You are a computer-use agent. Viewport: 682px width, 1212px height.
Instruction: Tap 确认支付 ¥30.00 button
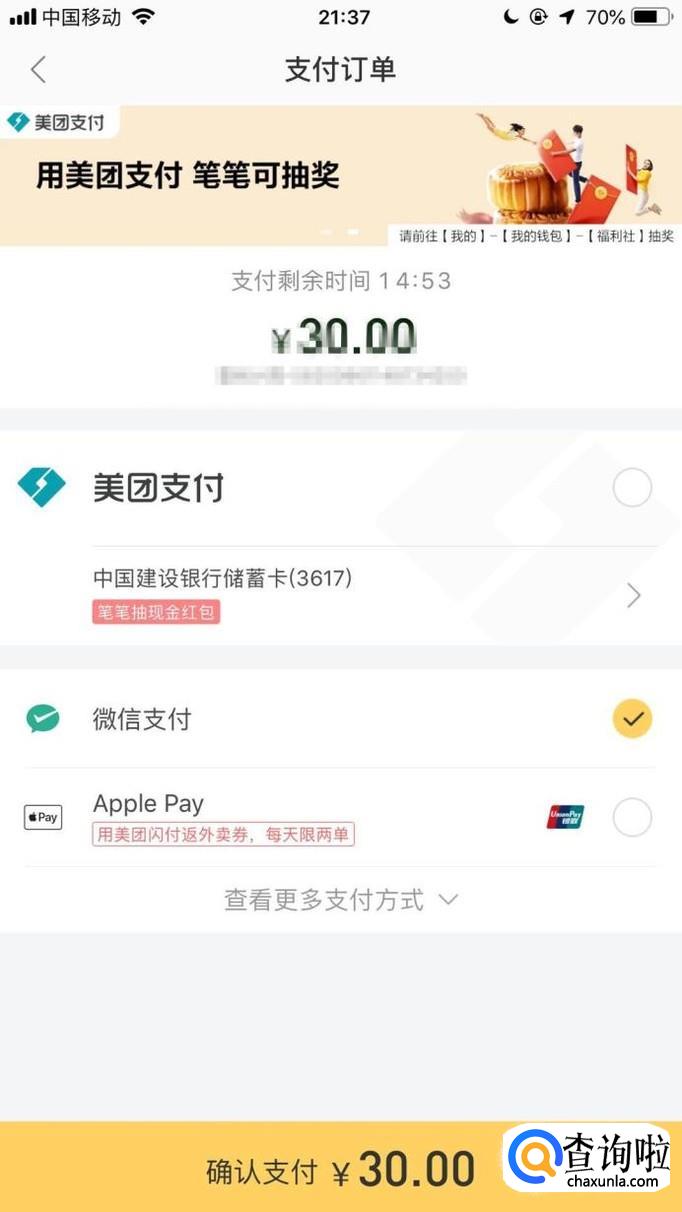pos(340,1170)
